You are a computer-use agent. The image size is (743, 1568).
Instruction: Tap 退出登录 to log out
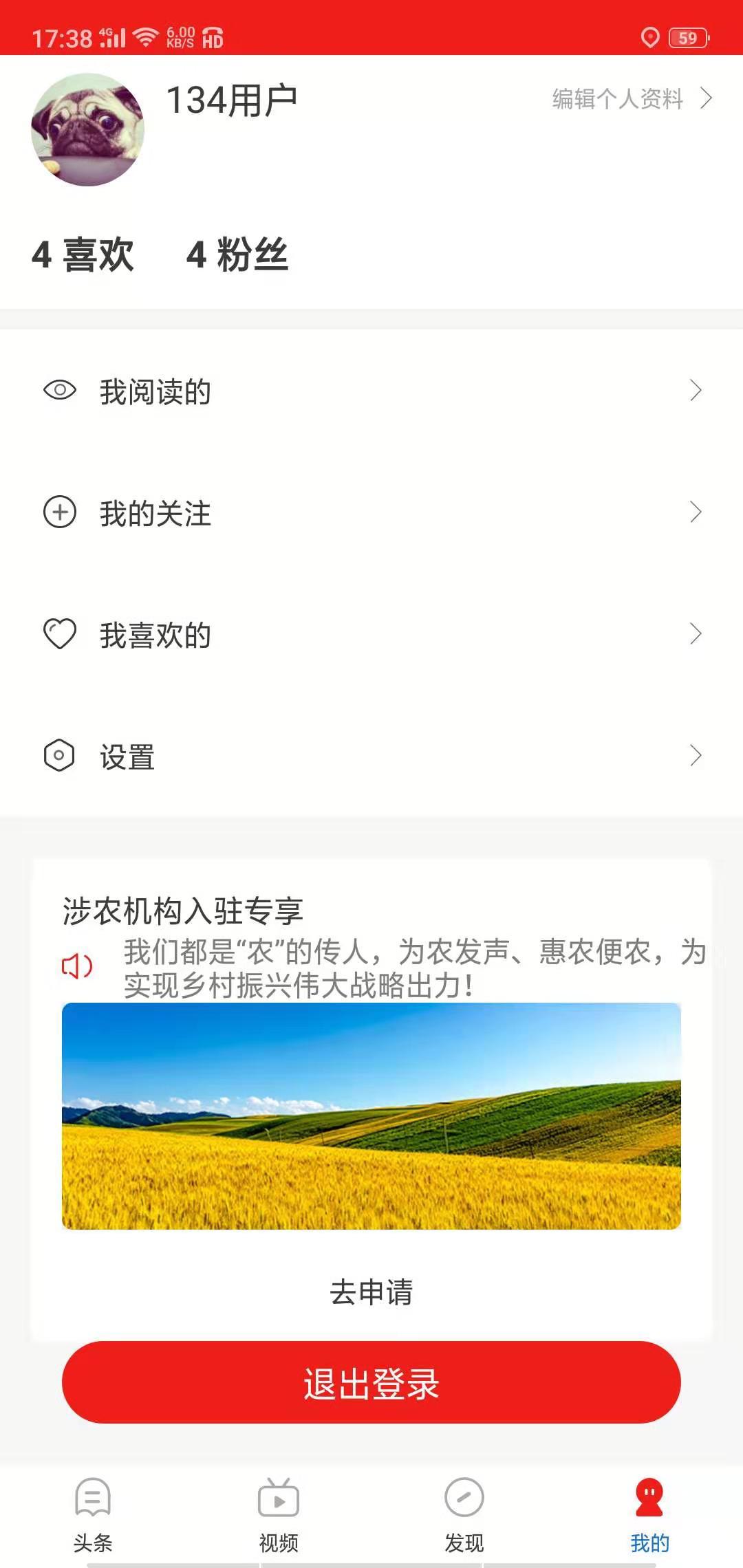371,1382
